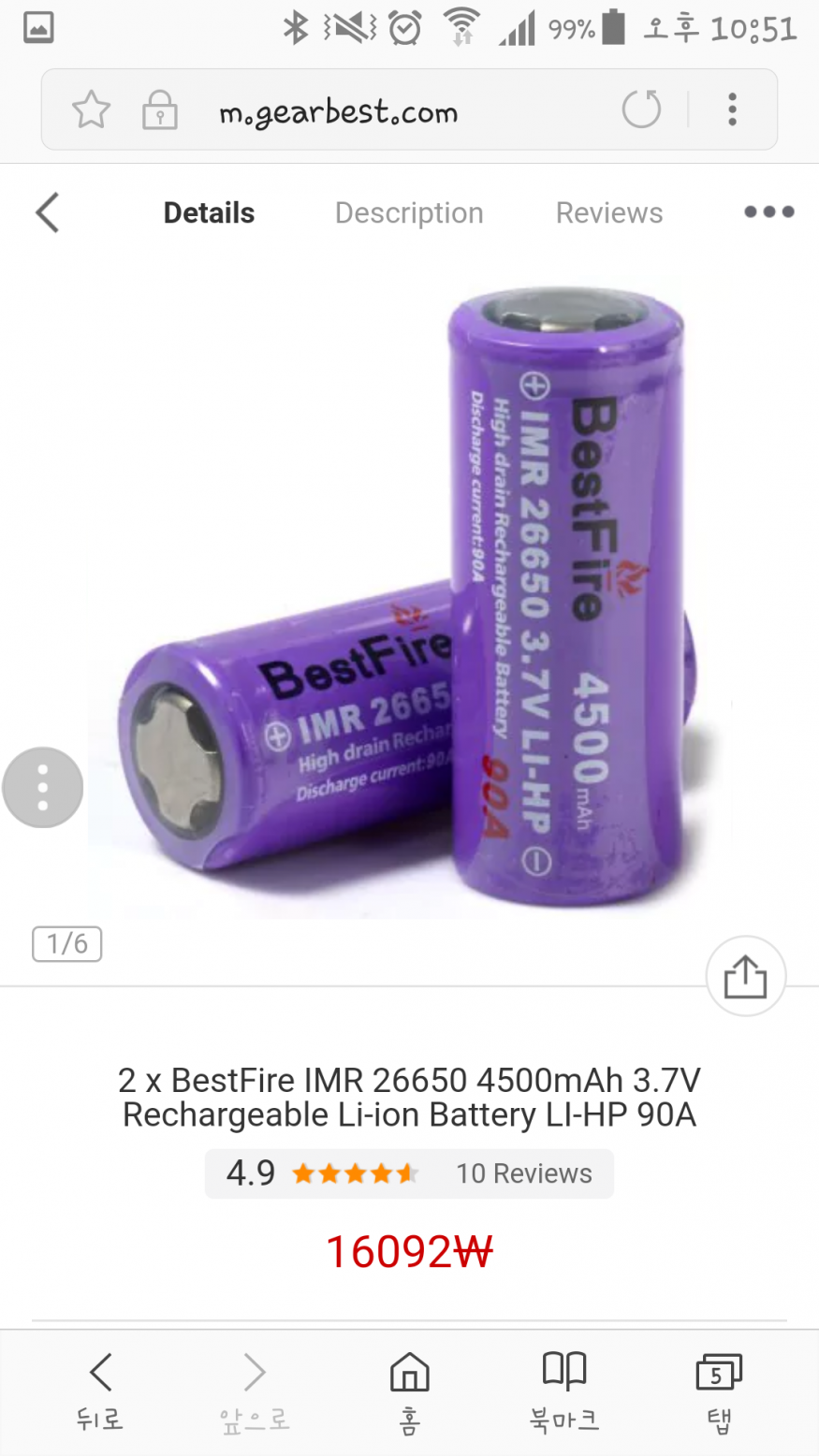Tap 뒤로 in the bottom bar
Image resolution: width=819 pixels, height=1456 pixels.
[x=100, y=1391]
